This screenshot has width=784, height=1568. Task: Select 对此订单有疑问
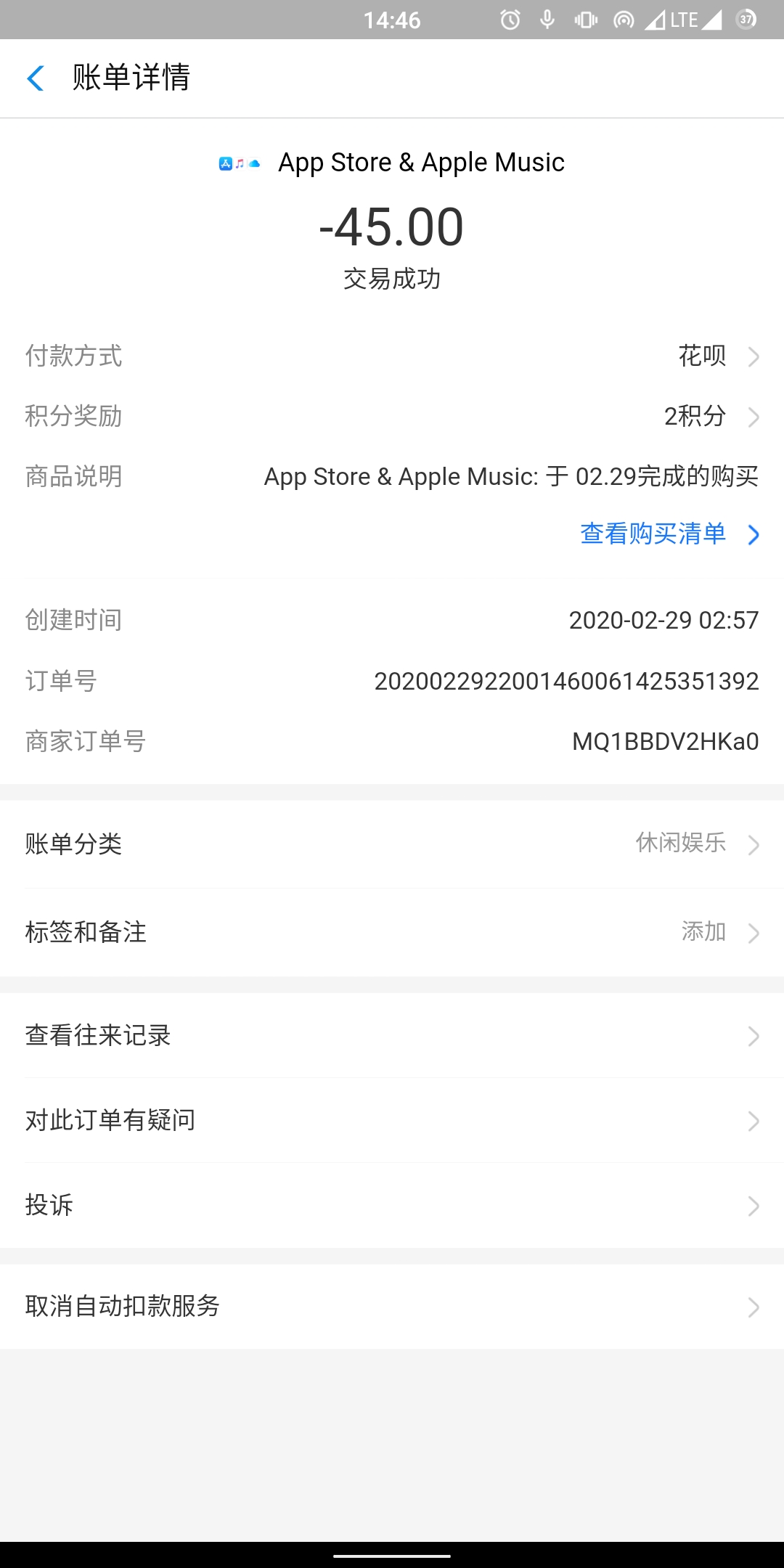point(392,1121)
